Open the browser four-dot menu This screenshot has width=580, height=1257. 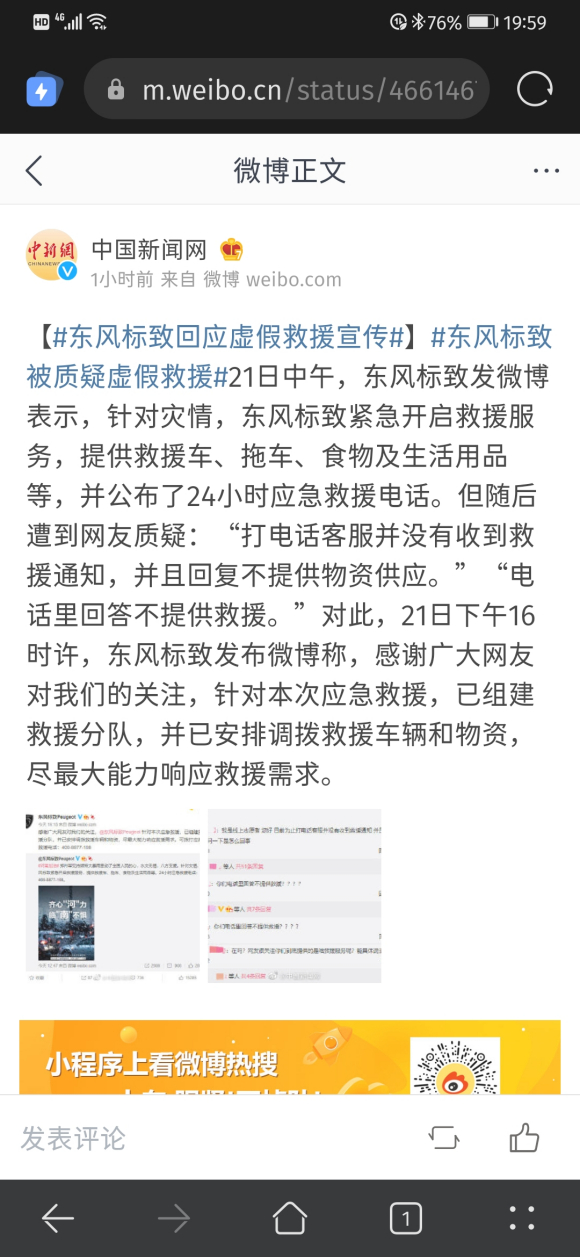click(x=522, y=1217)
